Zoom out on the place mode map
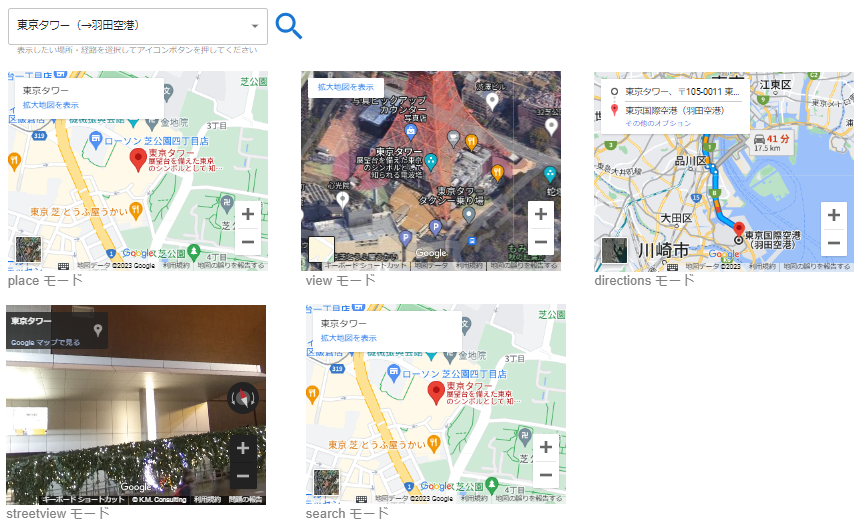The width and height of the screenshot is (865, 527). pos(247,241)
